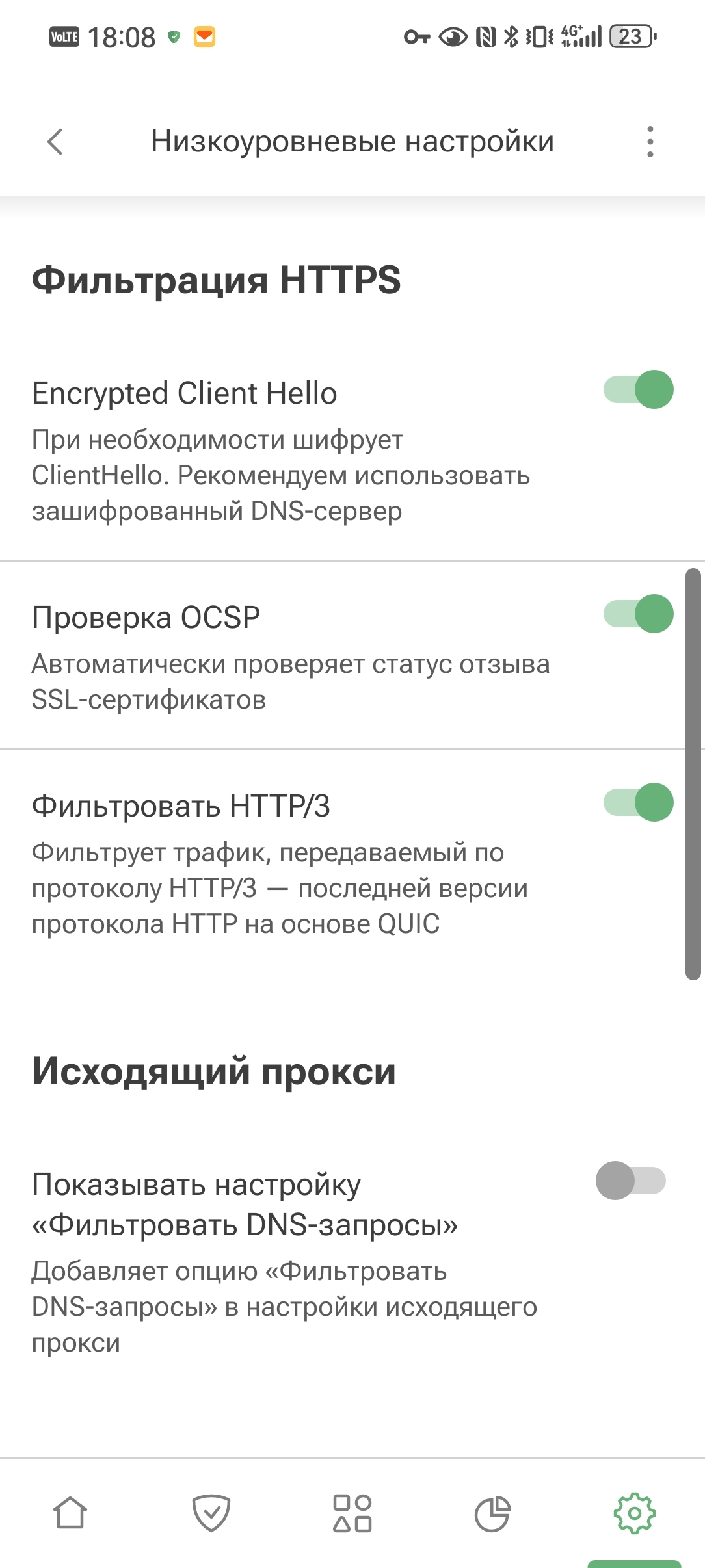Open the three-dot overflow menu

[x=650, y=141]
